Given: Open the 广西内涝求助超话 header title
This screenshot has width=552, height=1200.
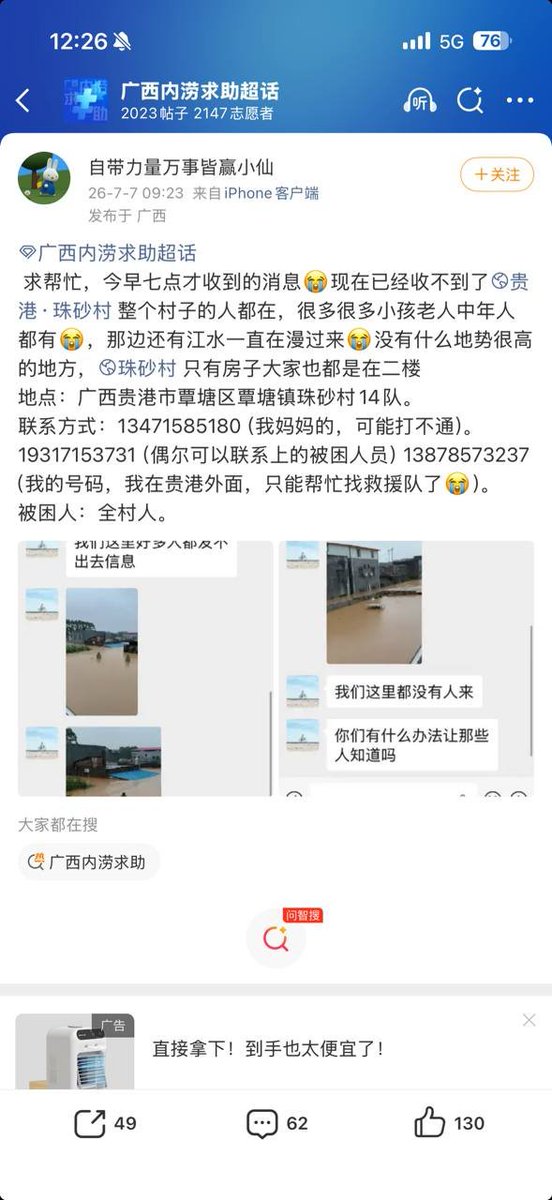Looking at the screenshot, I should point(200,90).
